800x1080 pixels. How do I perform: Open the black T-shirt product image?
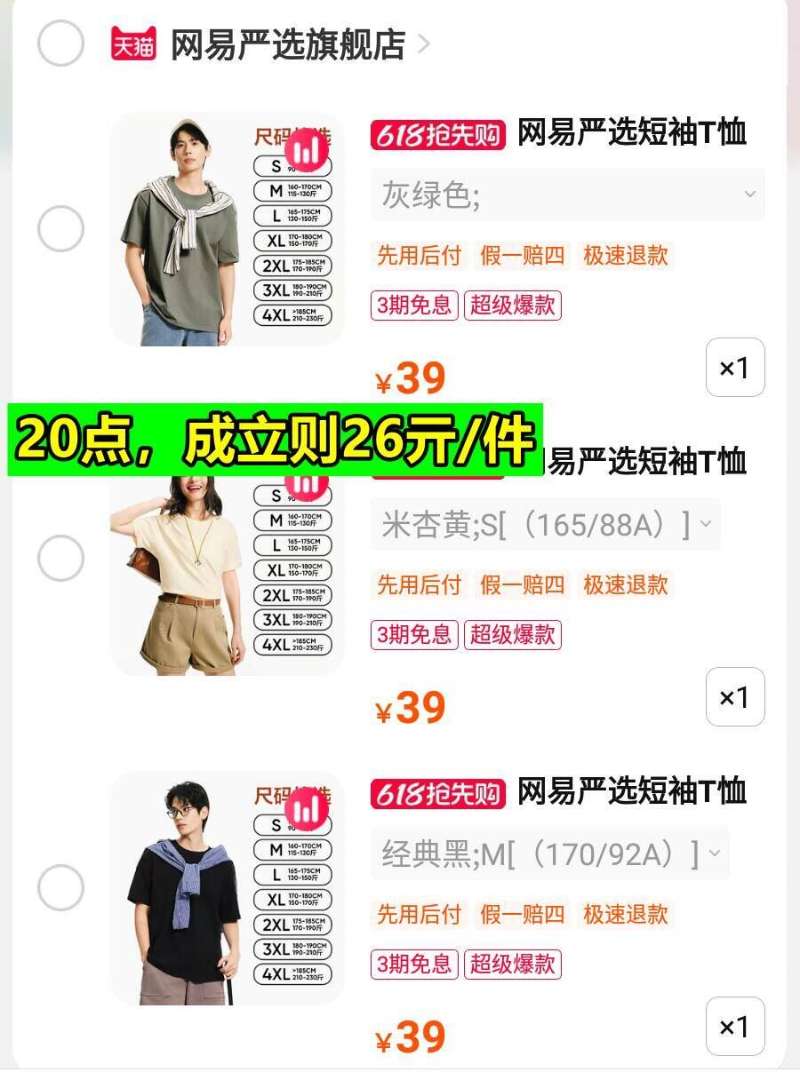click(225, 888)
